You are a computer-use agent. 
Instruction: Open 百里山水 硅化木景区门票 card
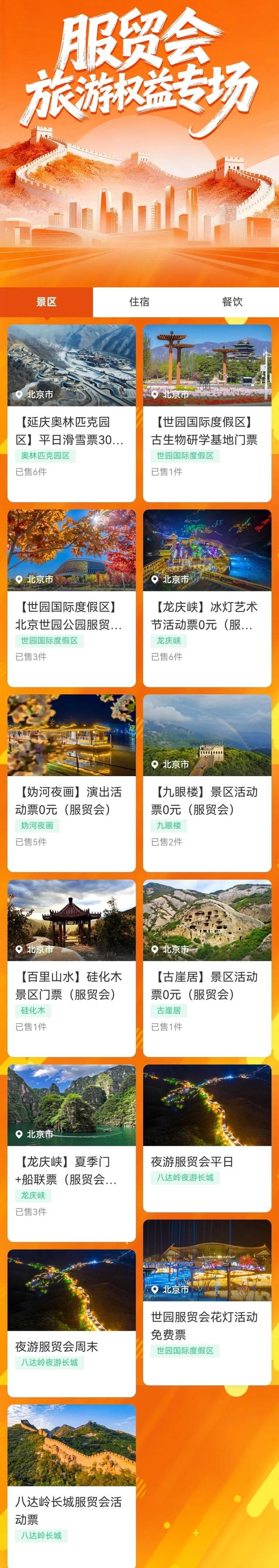click(71, 969)
